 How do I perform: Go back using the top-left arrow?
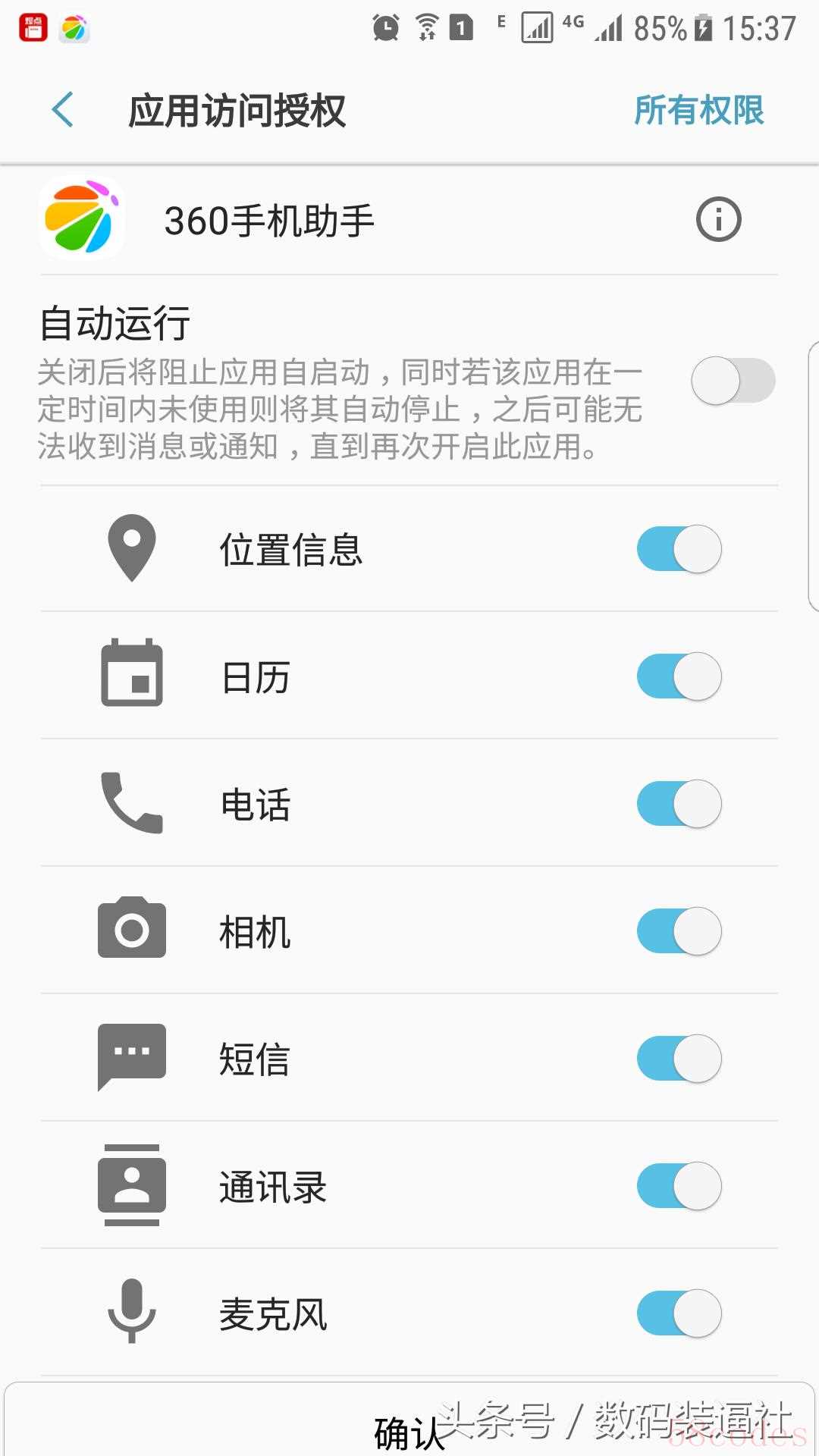(x=63, y=110)
